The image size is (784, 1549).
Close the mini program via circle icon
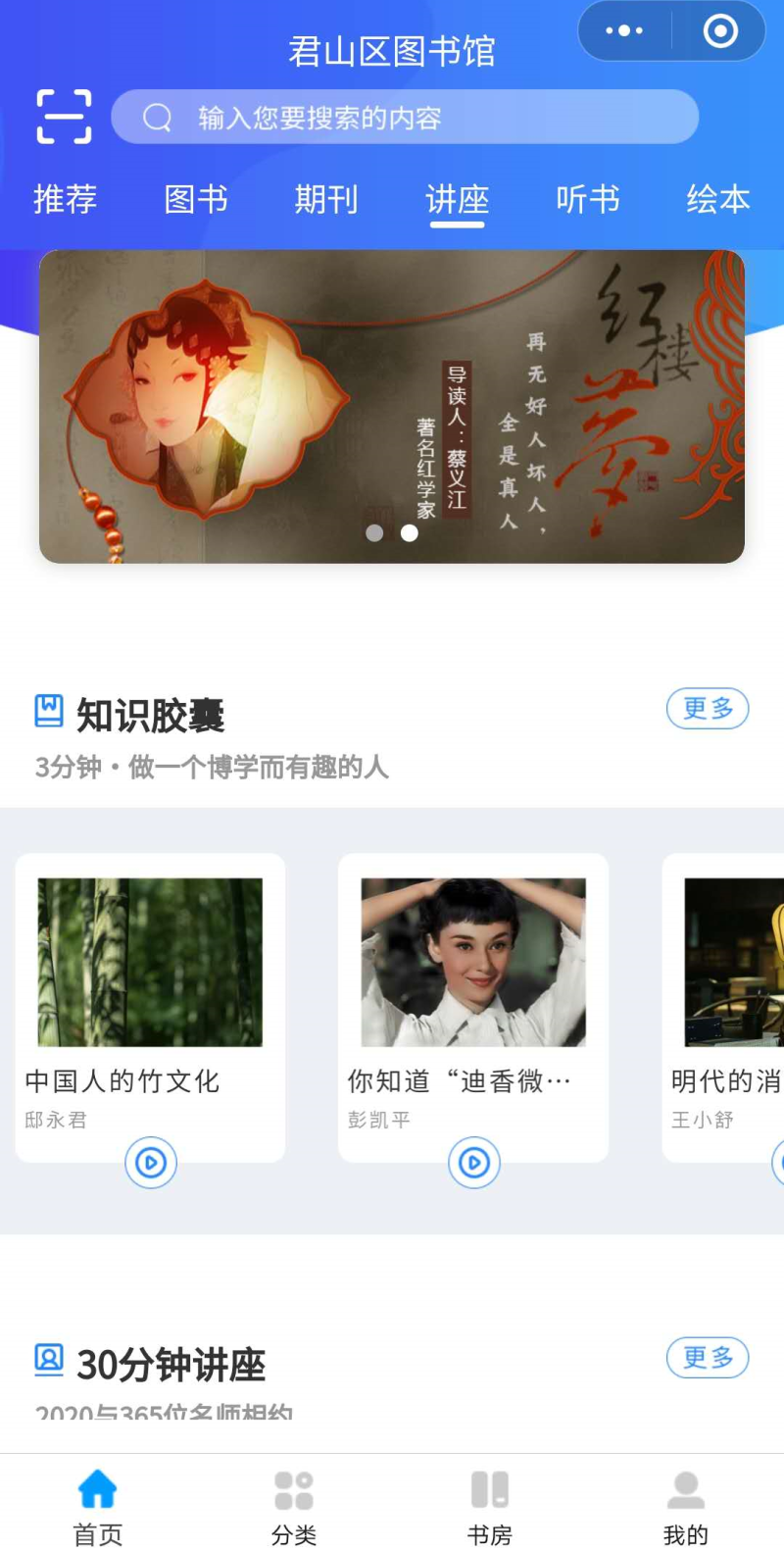[x=720, y=31]
